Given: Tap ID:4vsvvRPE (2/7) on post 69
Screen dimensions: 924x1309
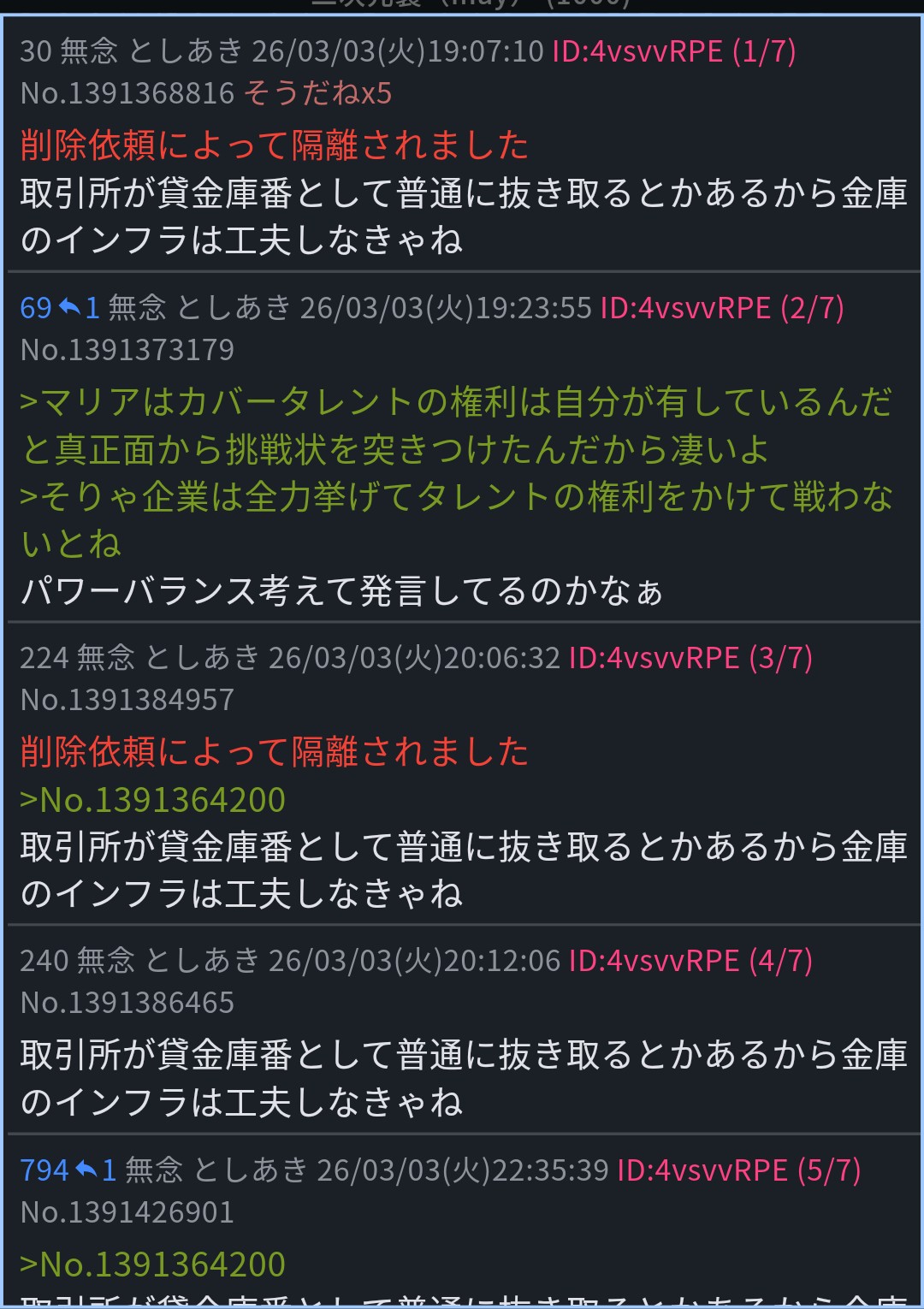Looking at the screenshot, I should [721, 307].
